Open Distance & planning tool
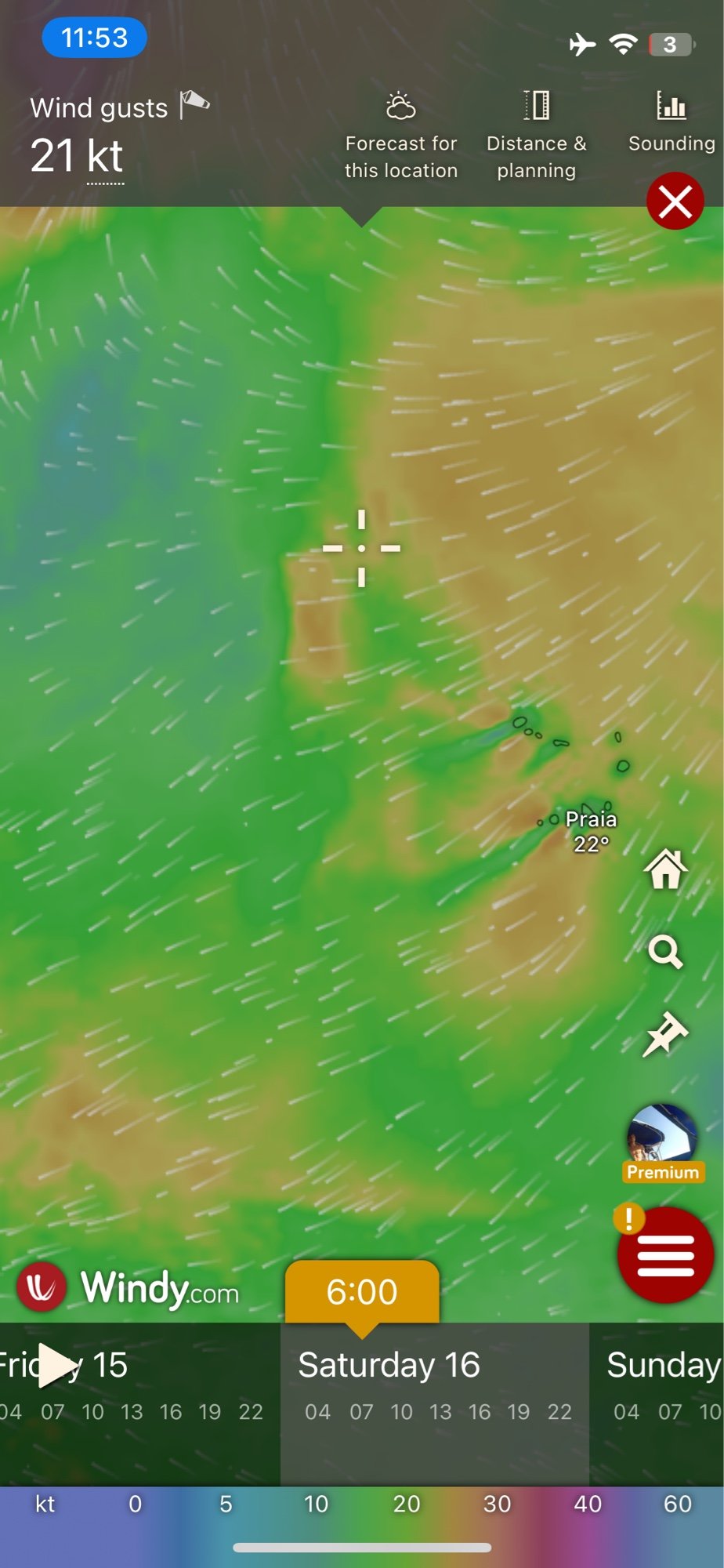This screenshot has height=1568, width=724. coord(536,137)
